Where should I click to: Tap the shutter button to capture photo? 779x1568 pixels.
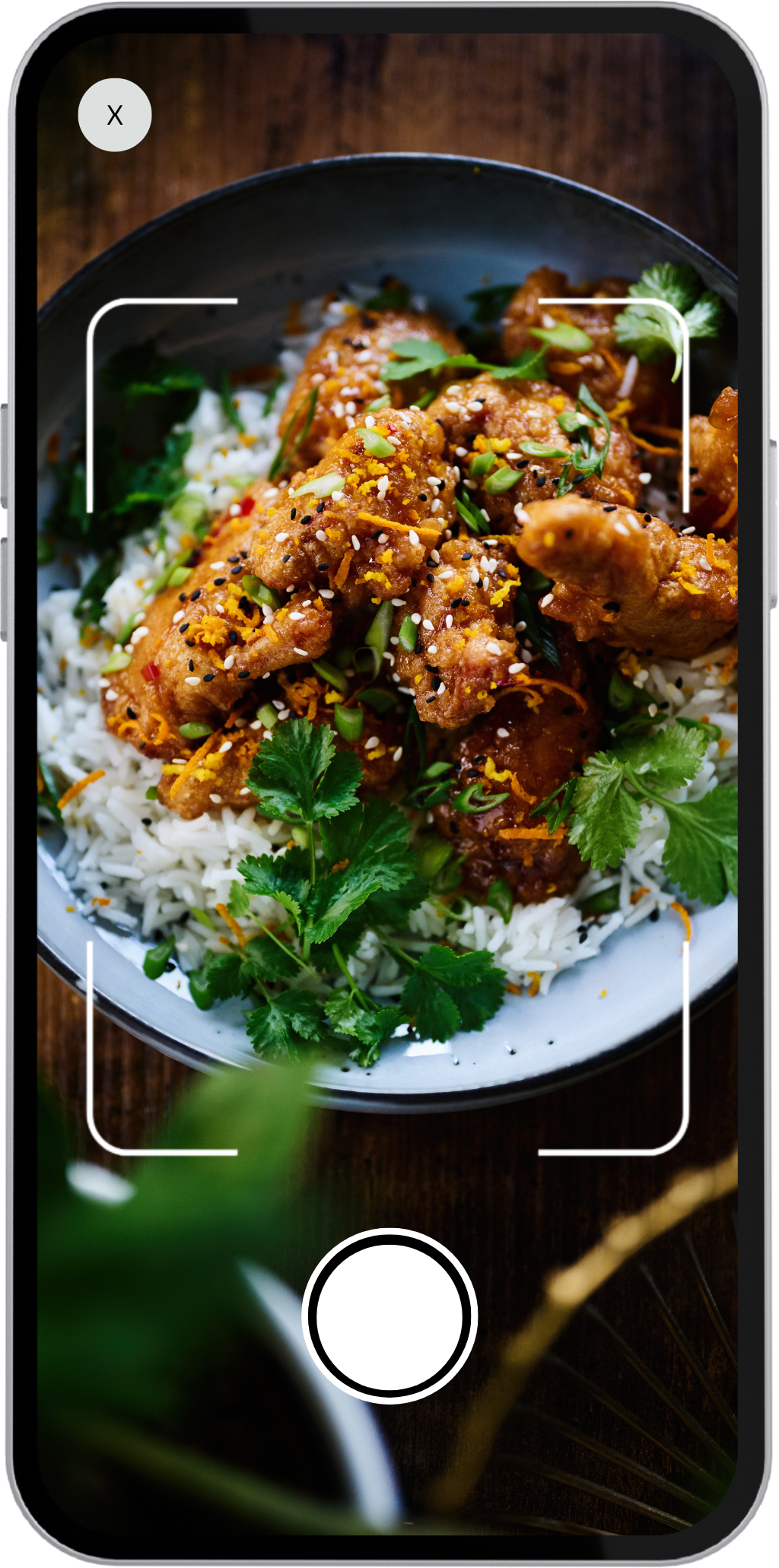tap(389, 1318)
